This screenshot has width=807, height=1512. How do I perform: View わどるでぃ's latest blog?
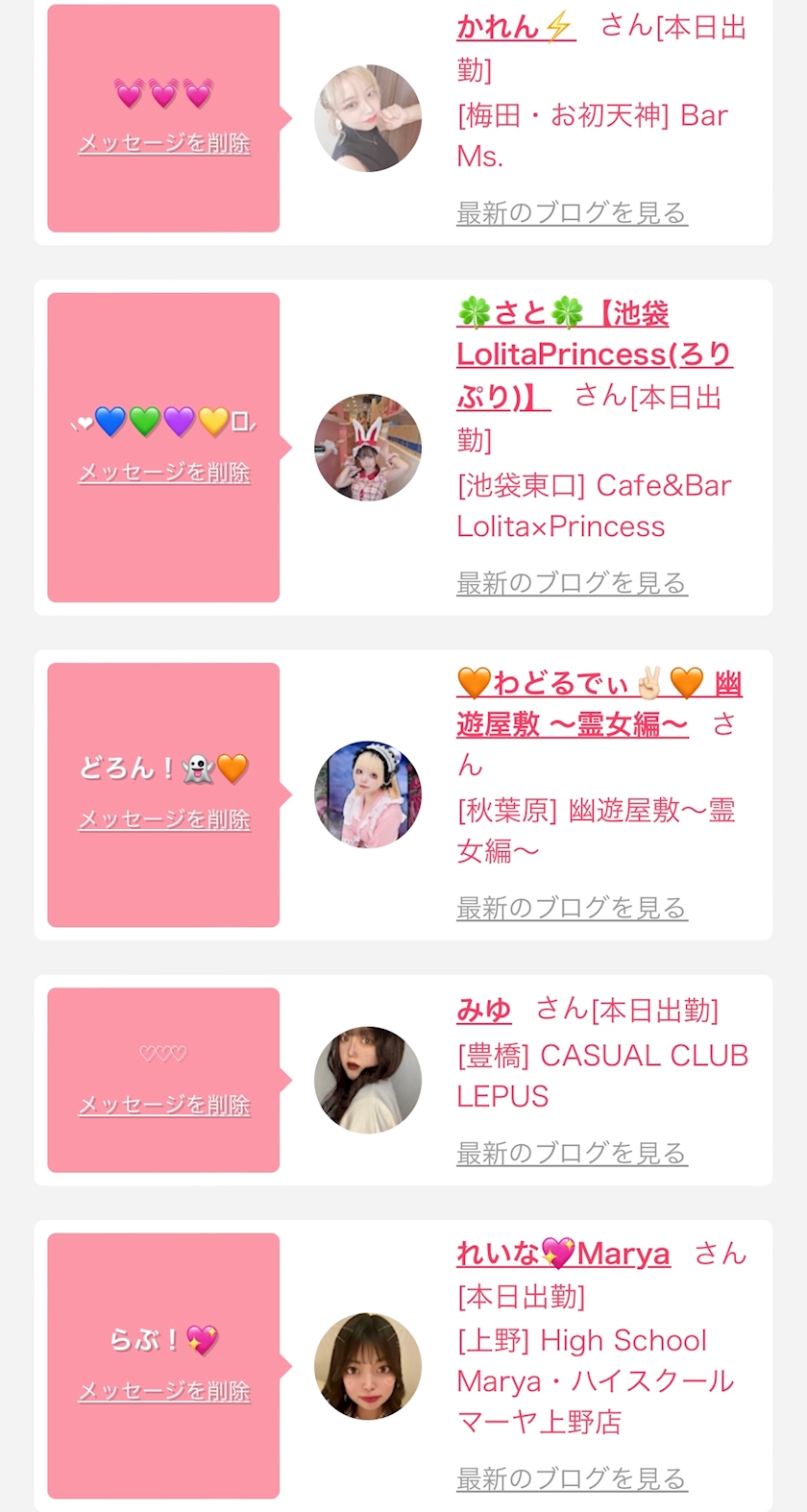(572, 907)
